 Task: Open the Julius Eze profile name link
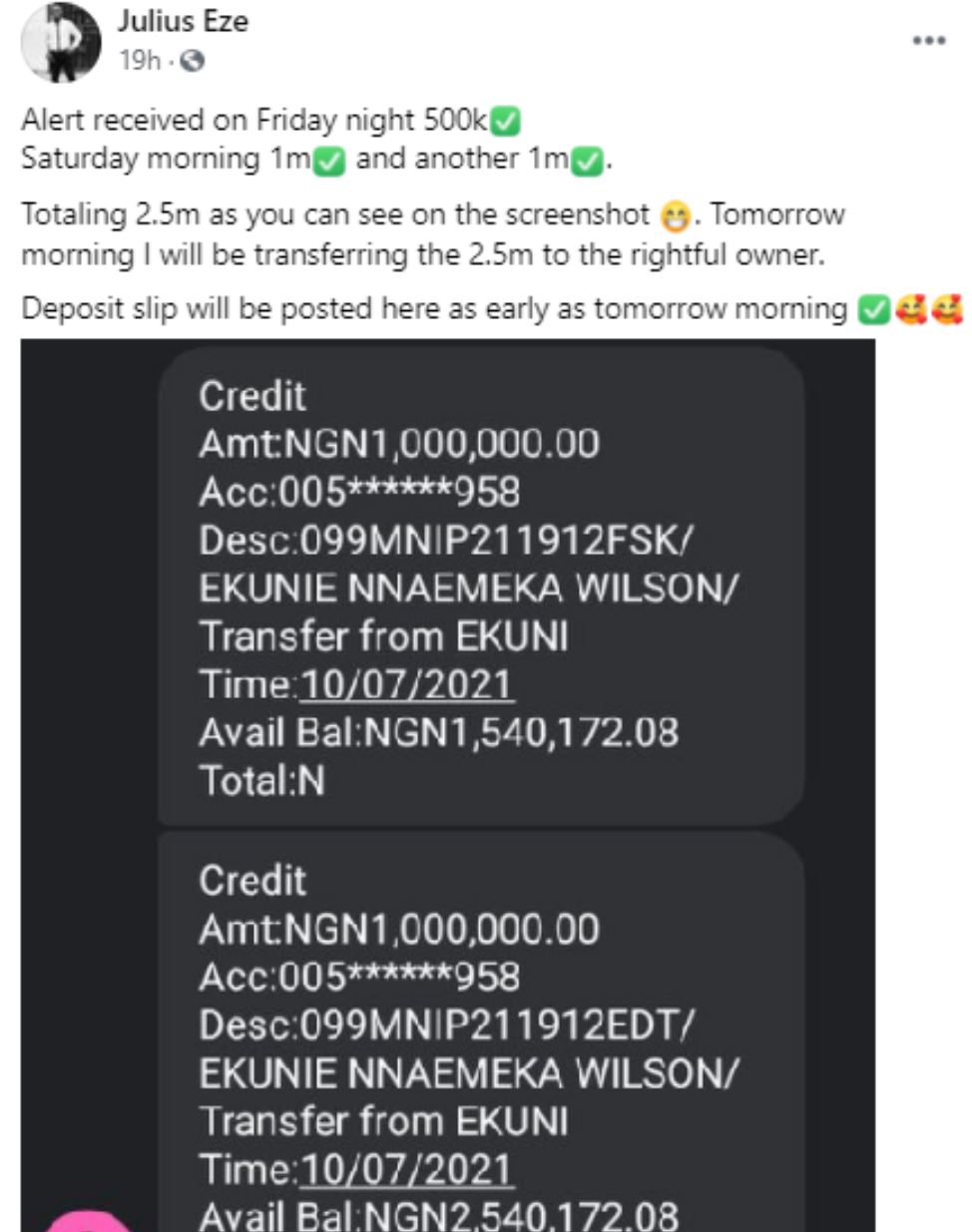(x=183, y=22)
